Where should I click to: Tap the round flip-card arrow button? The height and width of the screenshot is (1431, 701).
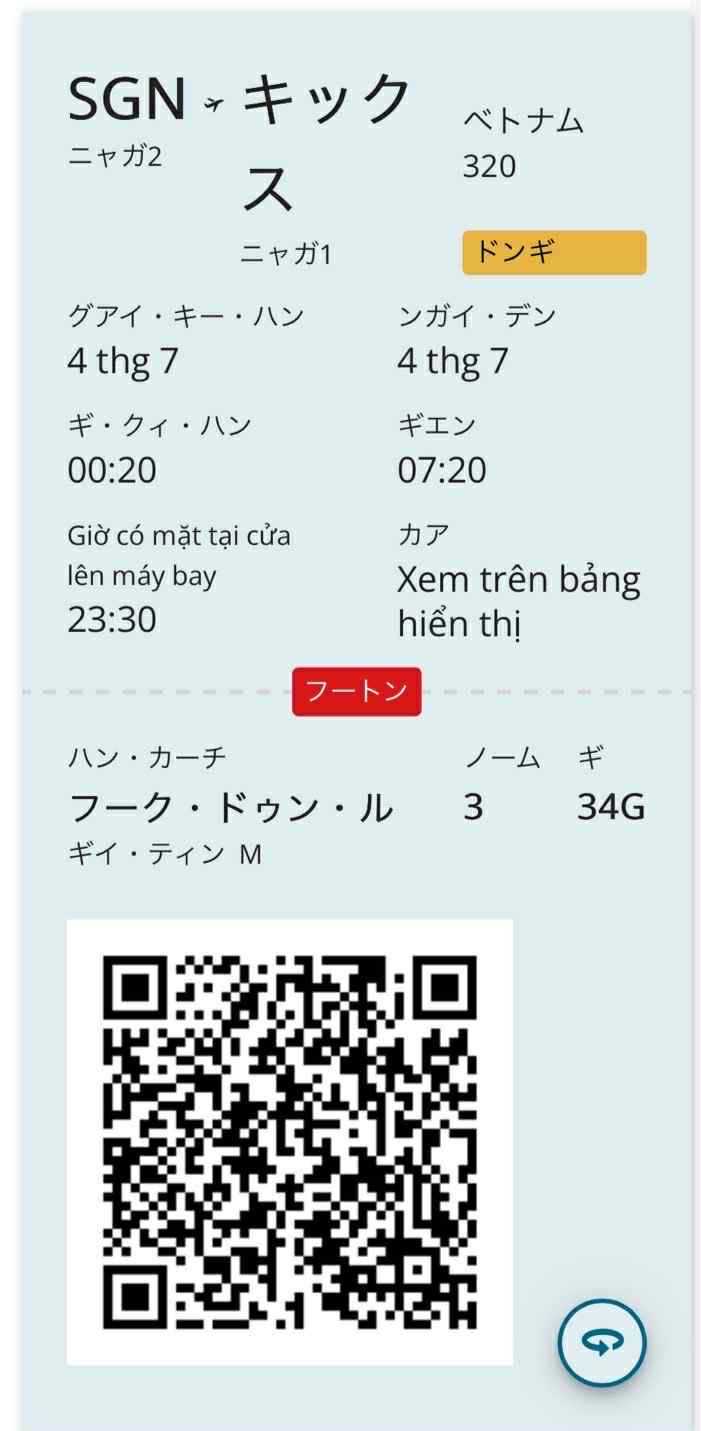pyautogui.click(x=601, y=1343)
